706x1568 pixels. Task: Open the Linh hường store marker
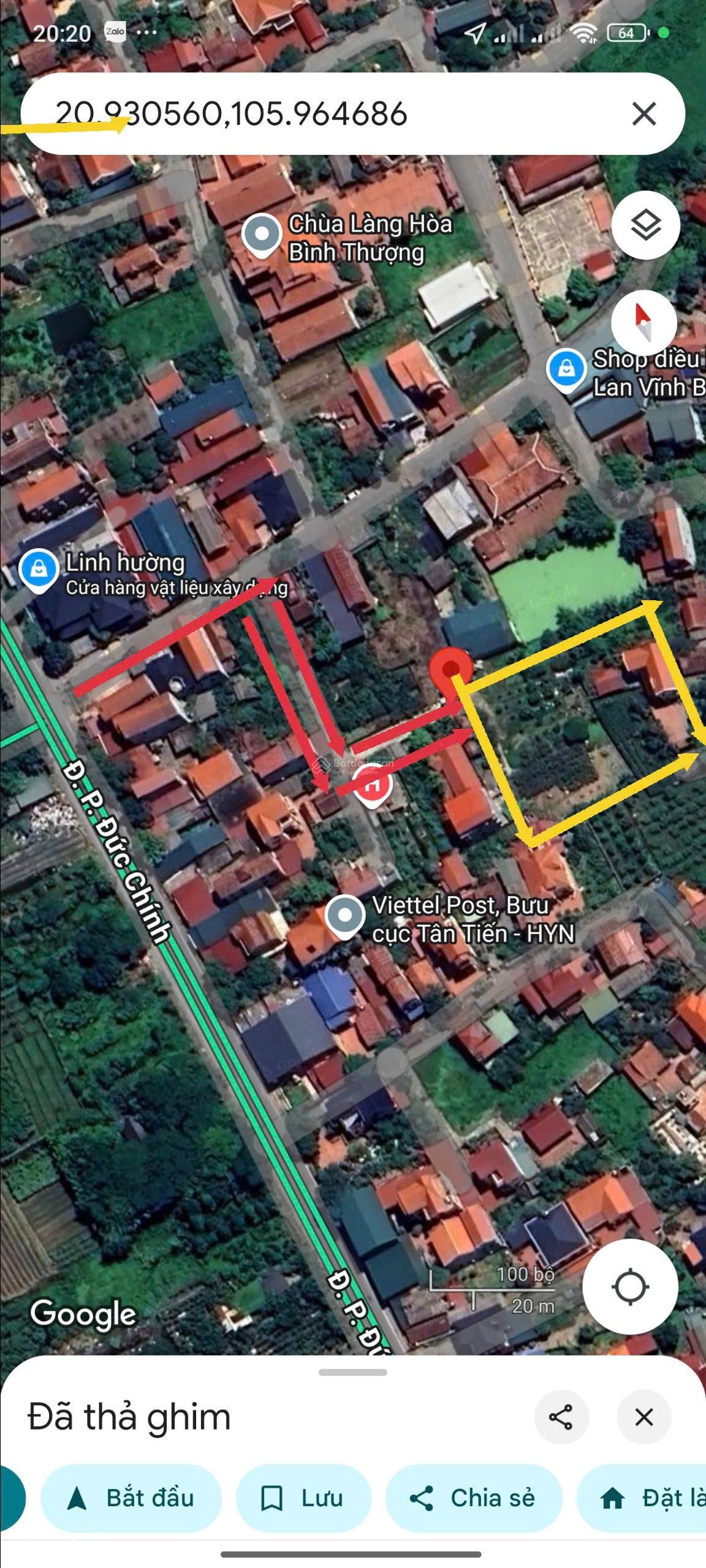coord(39,570)
